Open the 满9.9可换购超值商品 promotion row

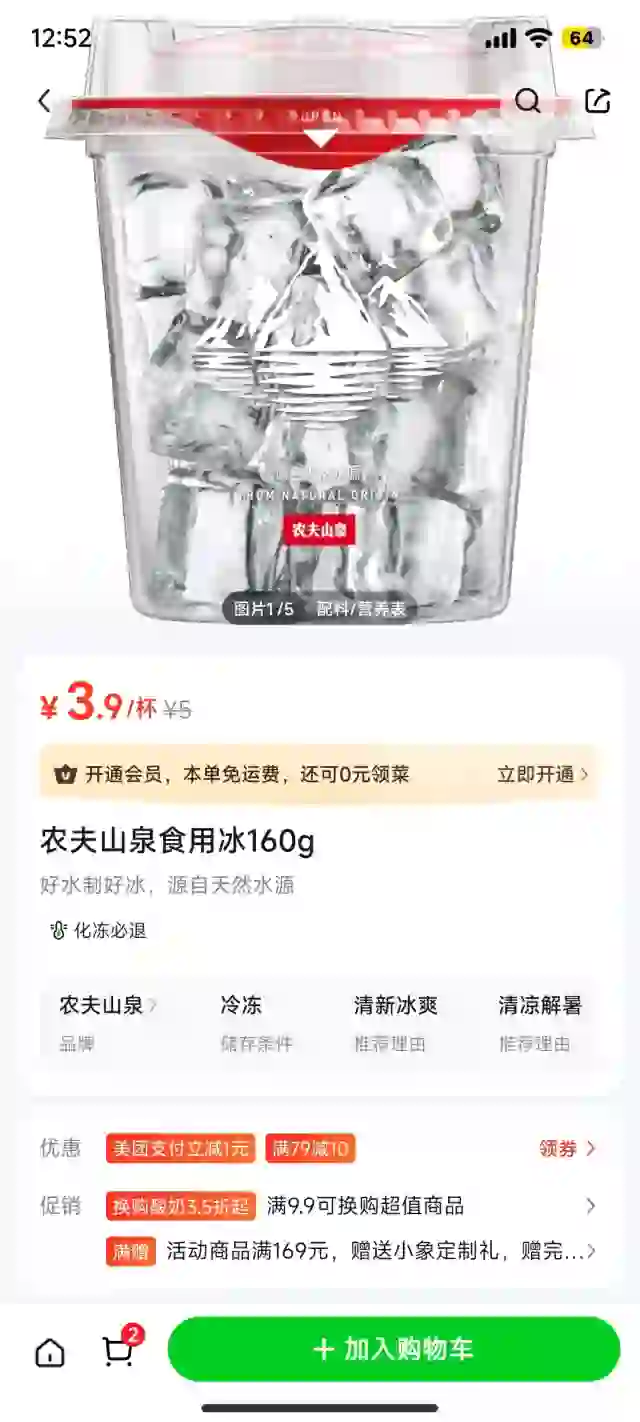pos(352,1206)
